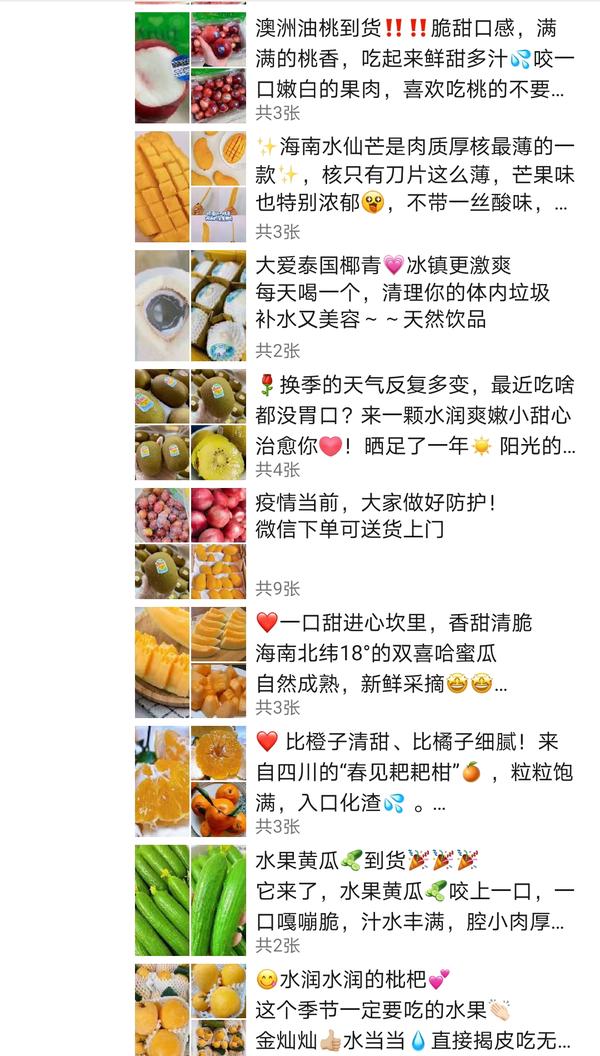
Task: Open the 澳洲油桃到货 post
Action: point(355,67)
